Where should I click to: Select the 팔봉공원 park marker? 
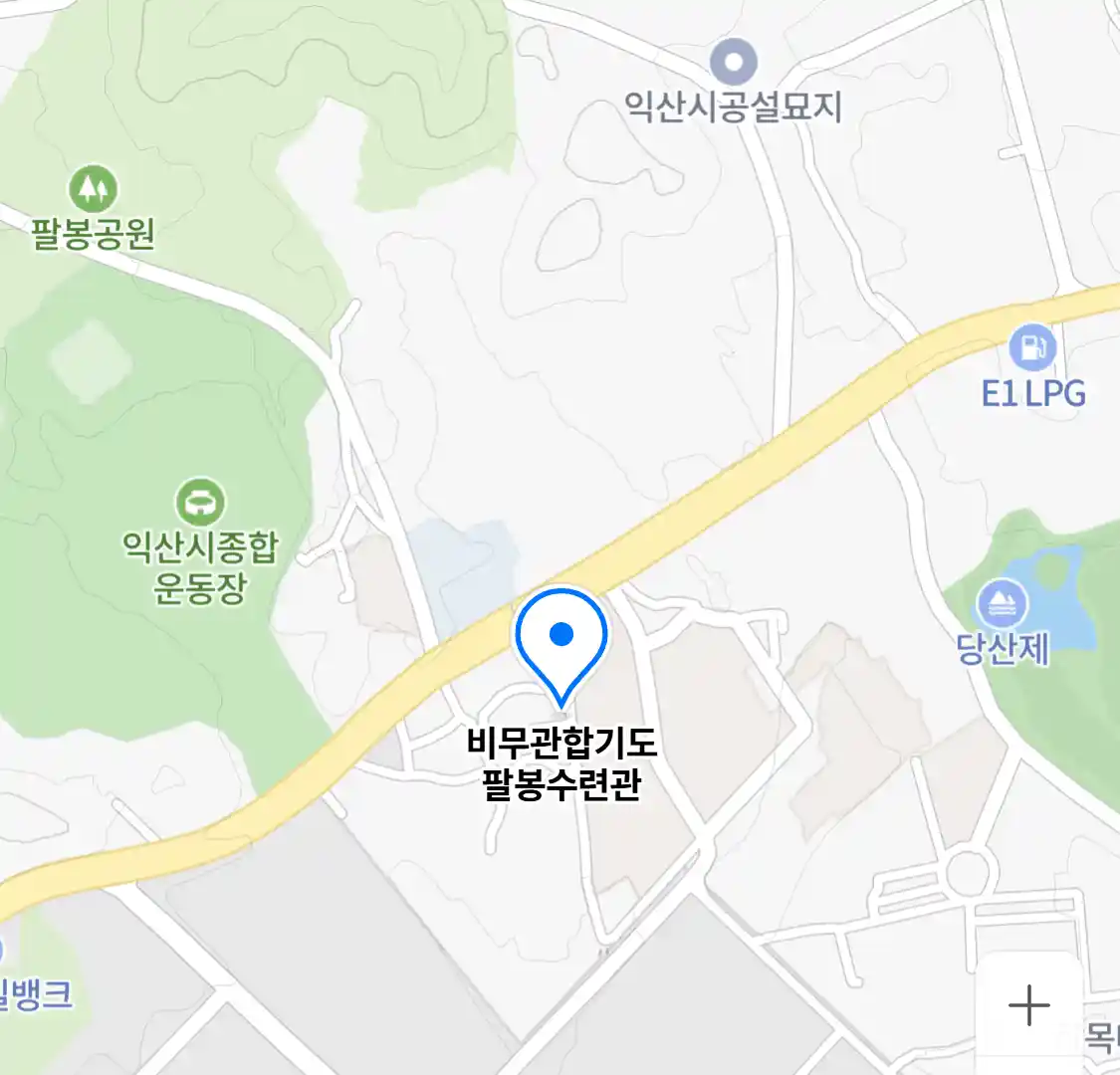coord(93,189)
